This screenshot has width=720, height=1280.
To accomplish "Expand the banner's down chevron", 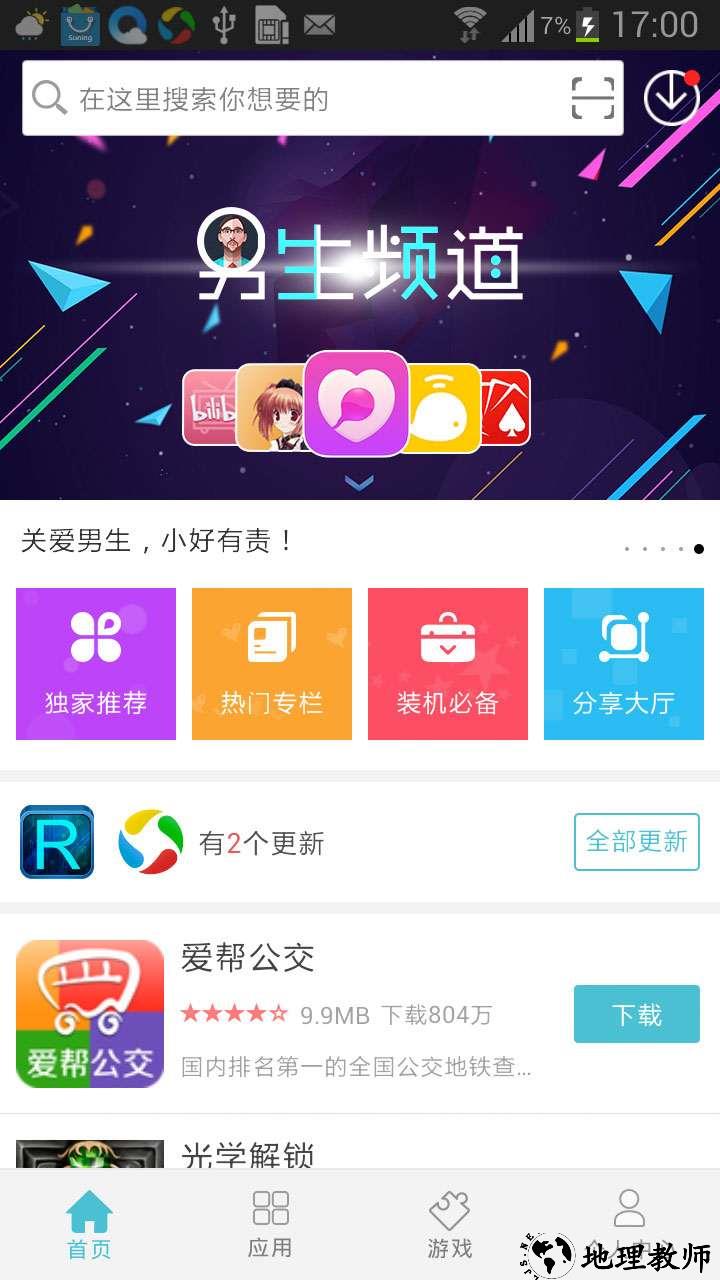I will pyautogui.click(x=359, y=483).
